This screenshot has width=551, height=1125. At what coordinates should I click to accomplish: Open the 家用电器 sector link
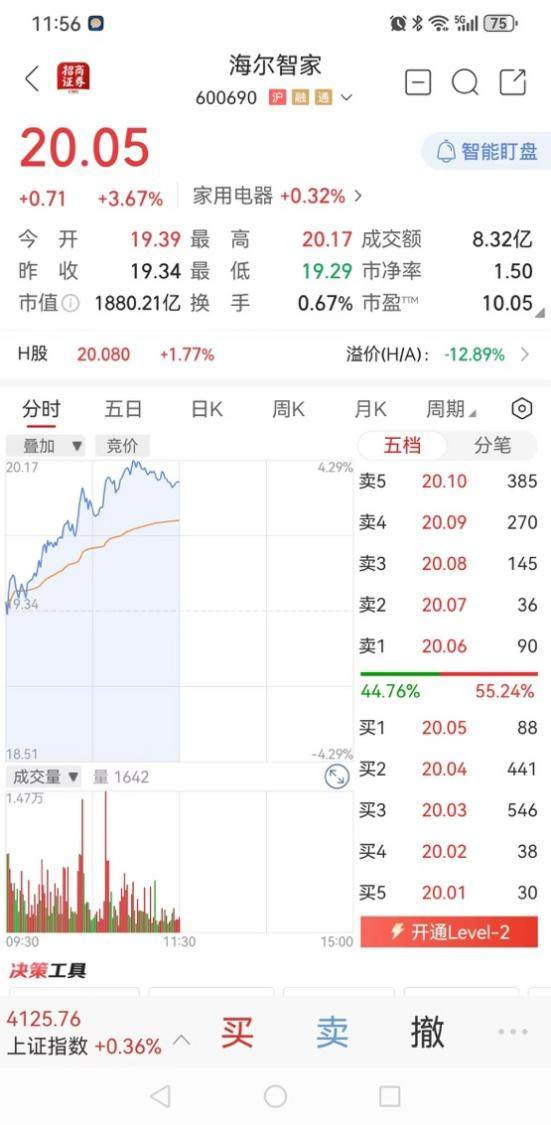pyautogui.click(x=278, y=196)
